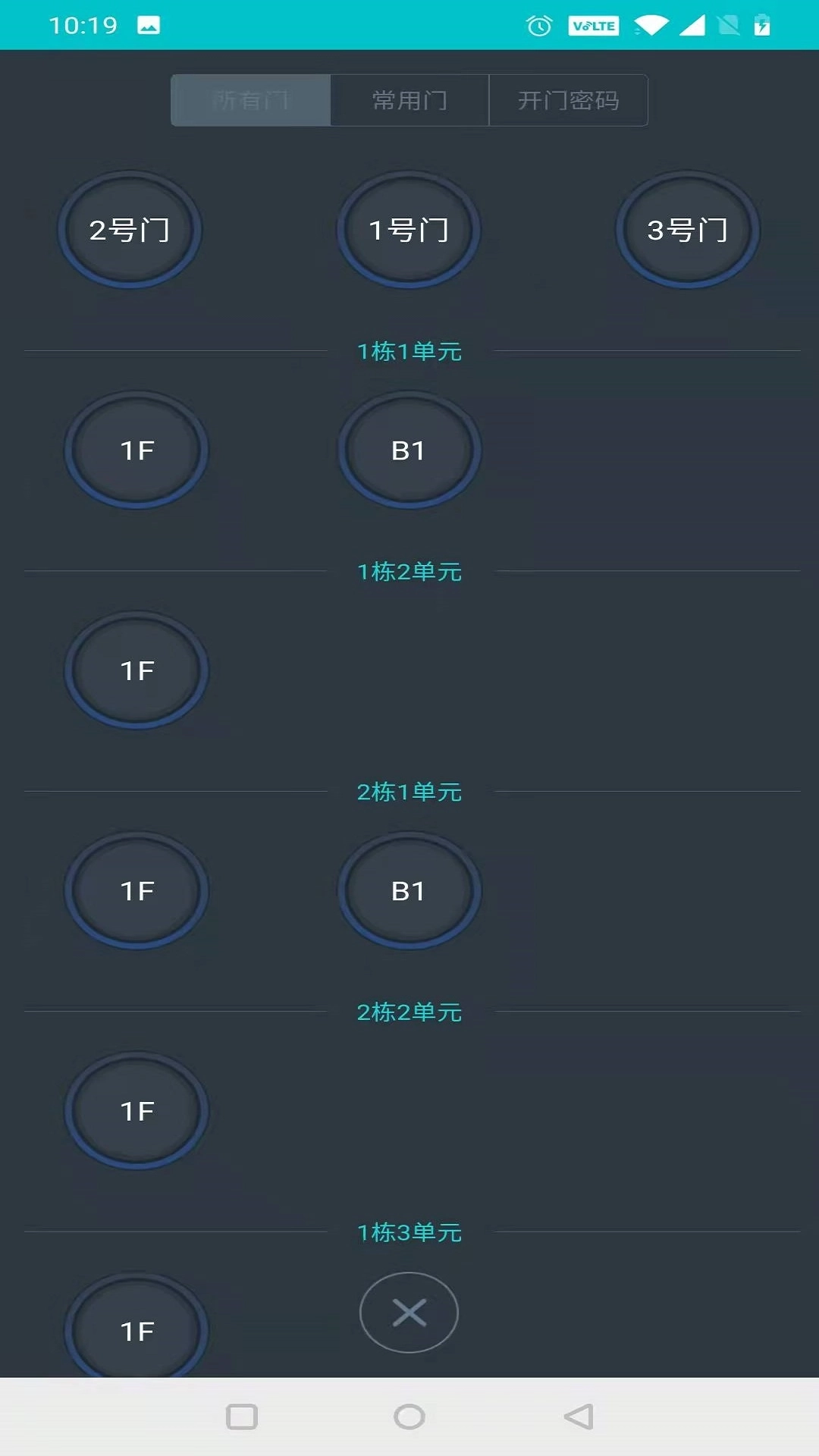The height and width of the screenshot is (1456, 819).
Task: Go to the system home screen
Action: point(409,1417)
